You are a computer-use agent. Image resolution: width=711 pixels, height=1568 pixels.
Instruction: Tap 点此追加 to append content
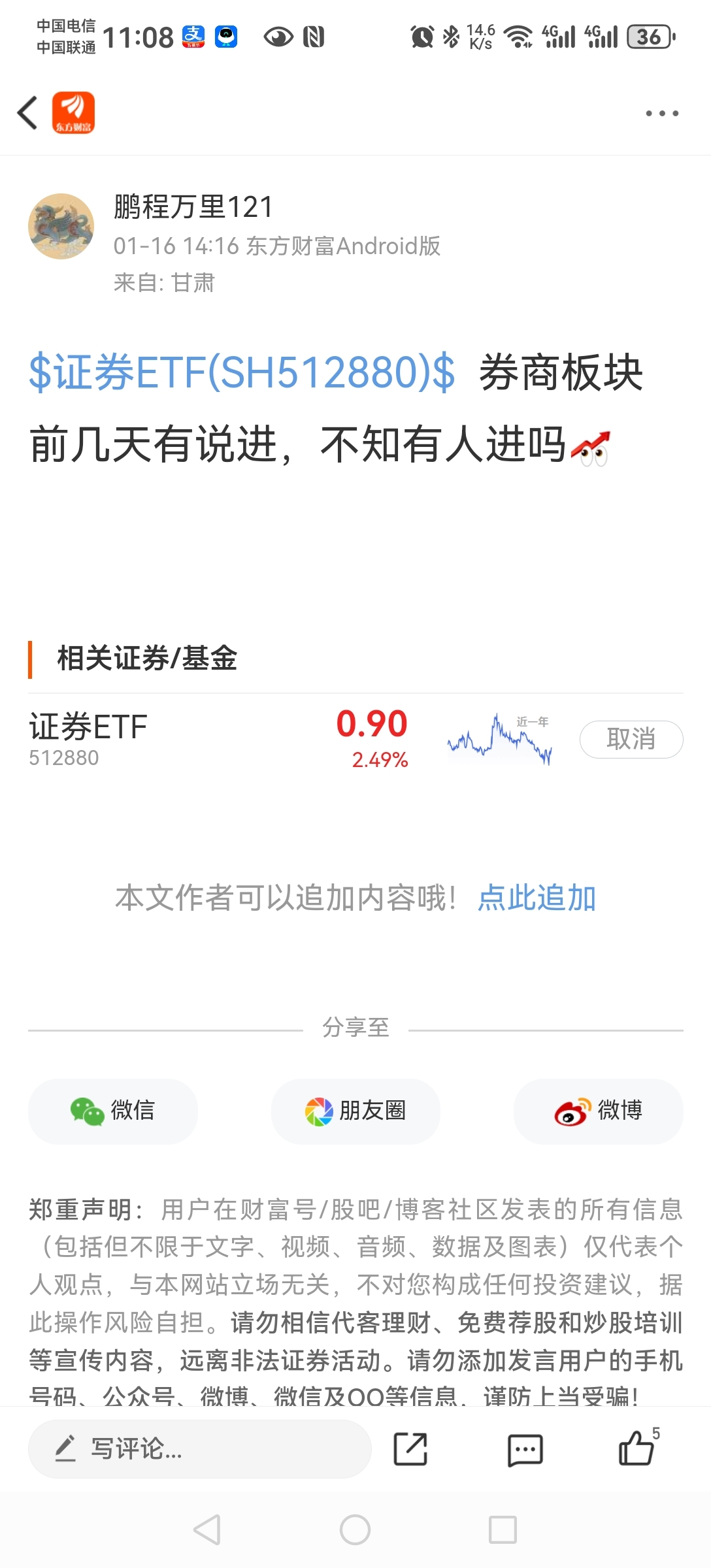[537, 898]
